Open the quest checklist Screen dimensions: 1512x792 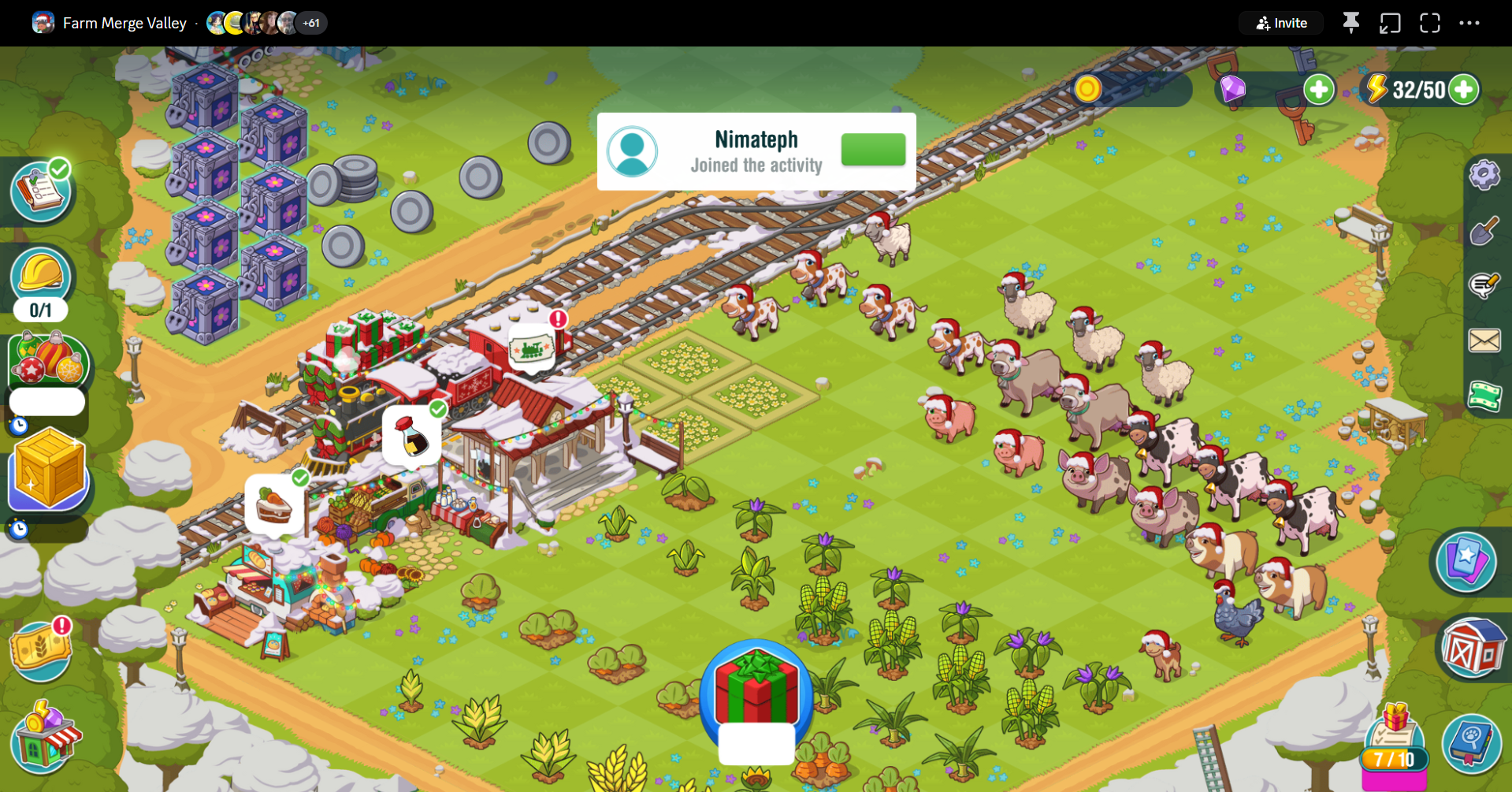point(41,191)
